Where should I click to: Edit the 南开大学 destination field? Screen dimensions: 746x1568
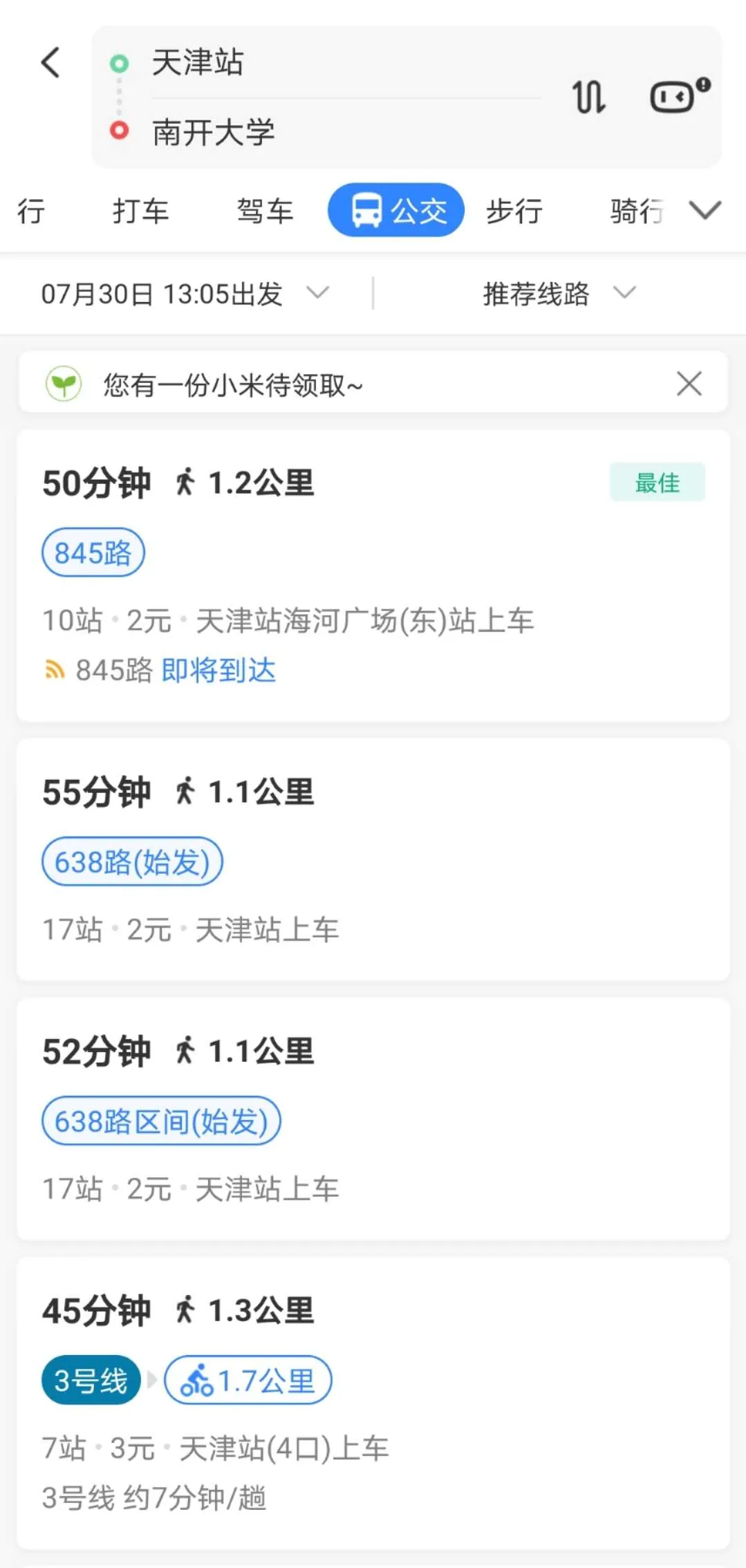pos(213,133)
